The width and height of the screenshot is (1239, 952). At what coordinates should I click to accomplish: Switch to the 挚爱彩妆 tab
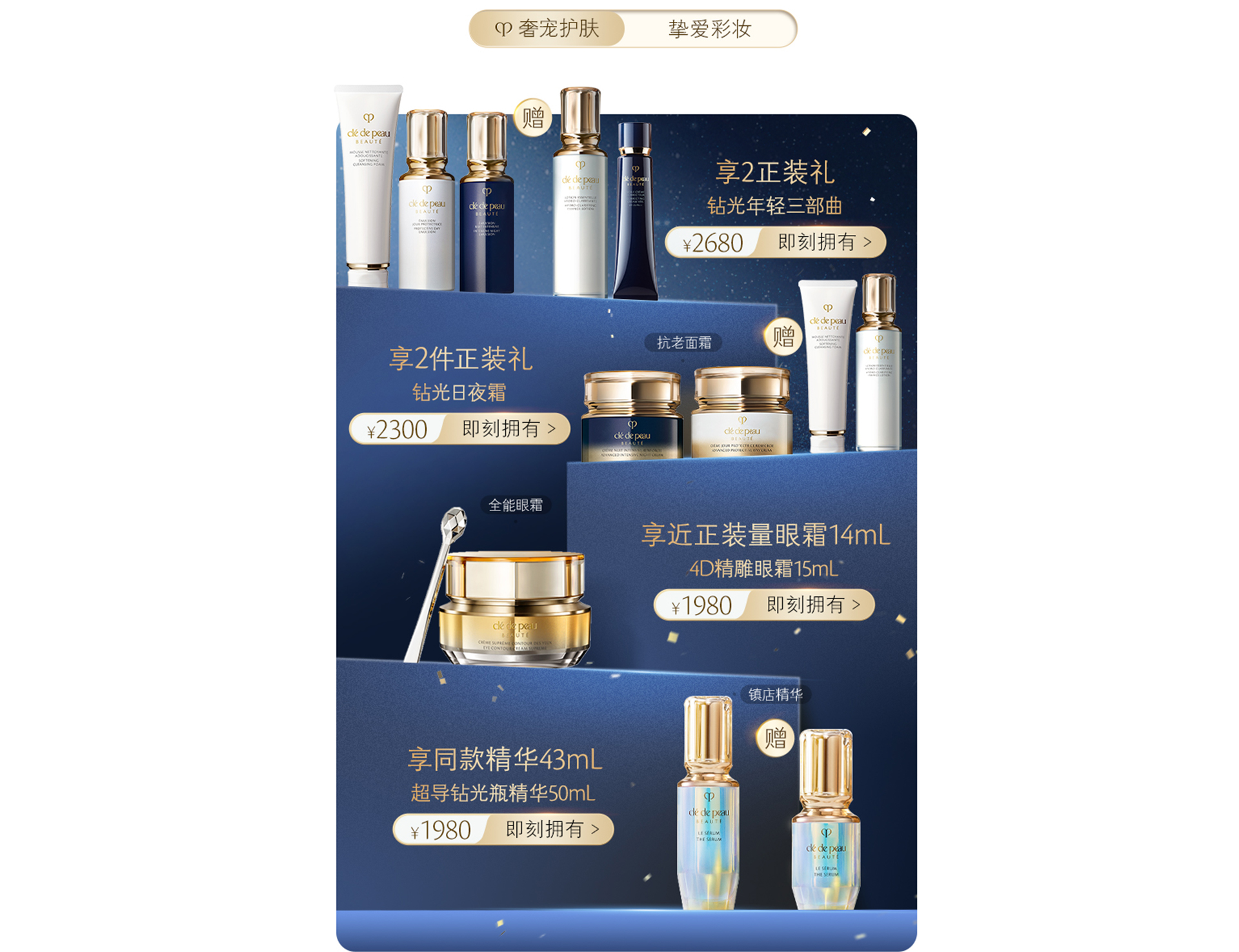coord(710,29)
